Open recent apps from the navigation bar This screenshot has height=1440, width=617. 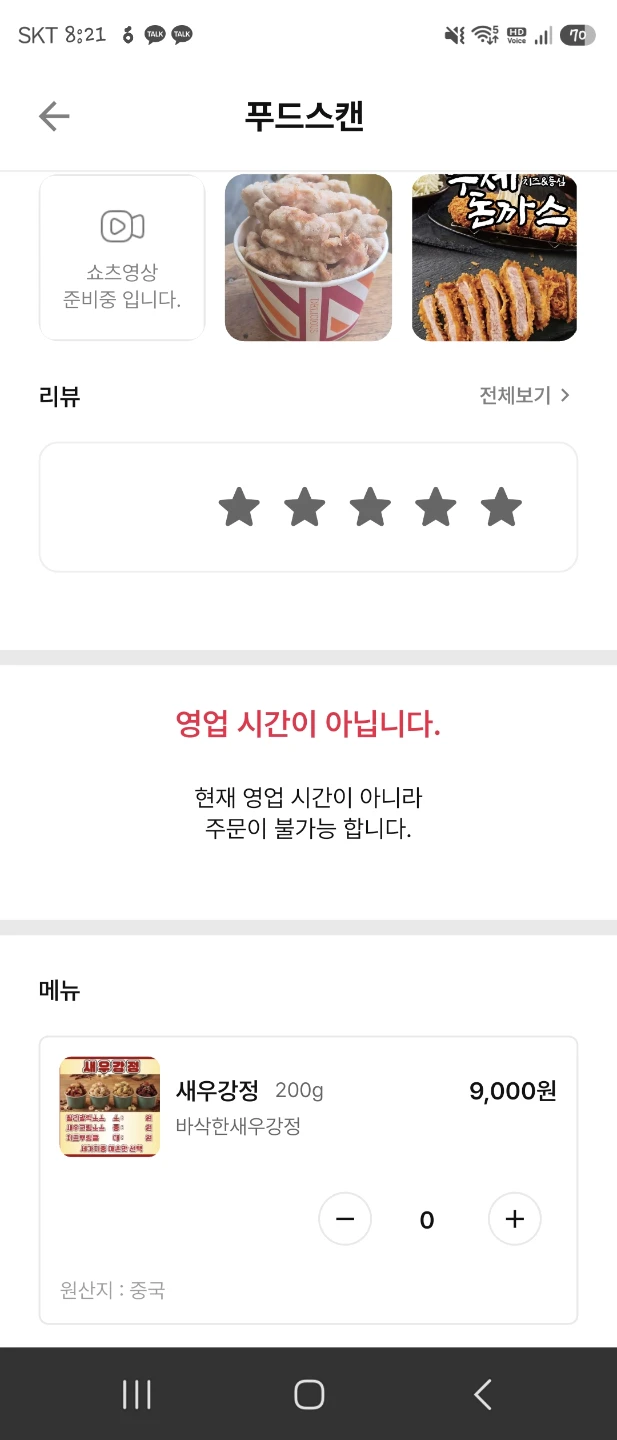tap(136, 1394)
